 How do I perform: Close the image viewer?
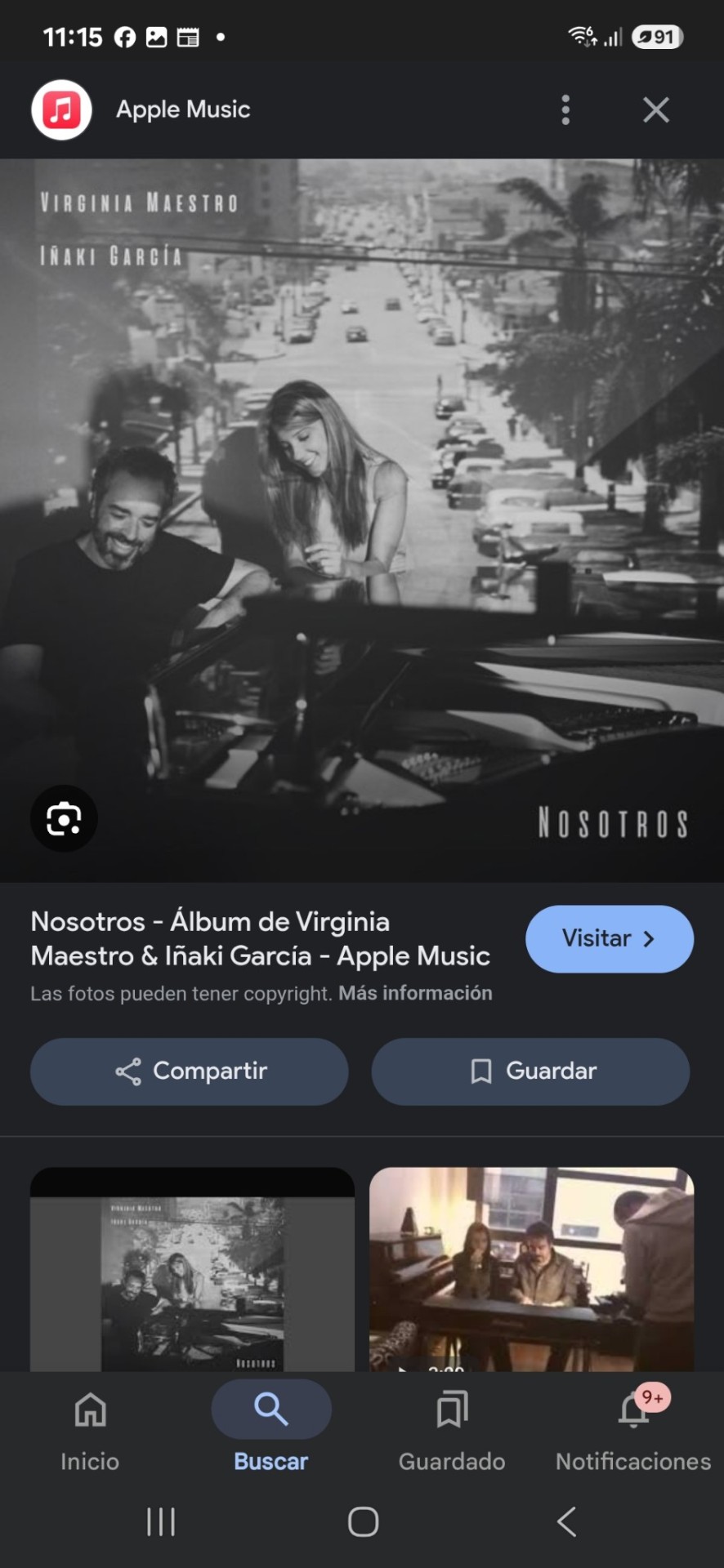[x=655, y=109]
